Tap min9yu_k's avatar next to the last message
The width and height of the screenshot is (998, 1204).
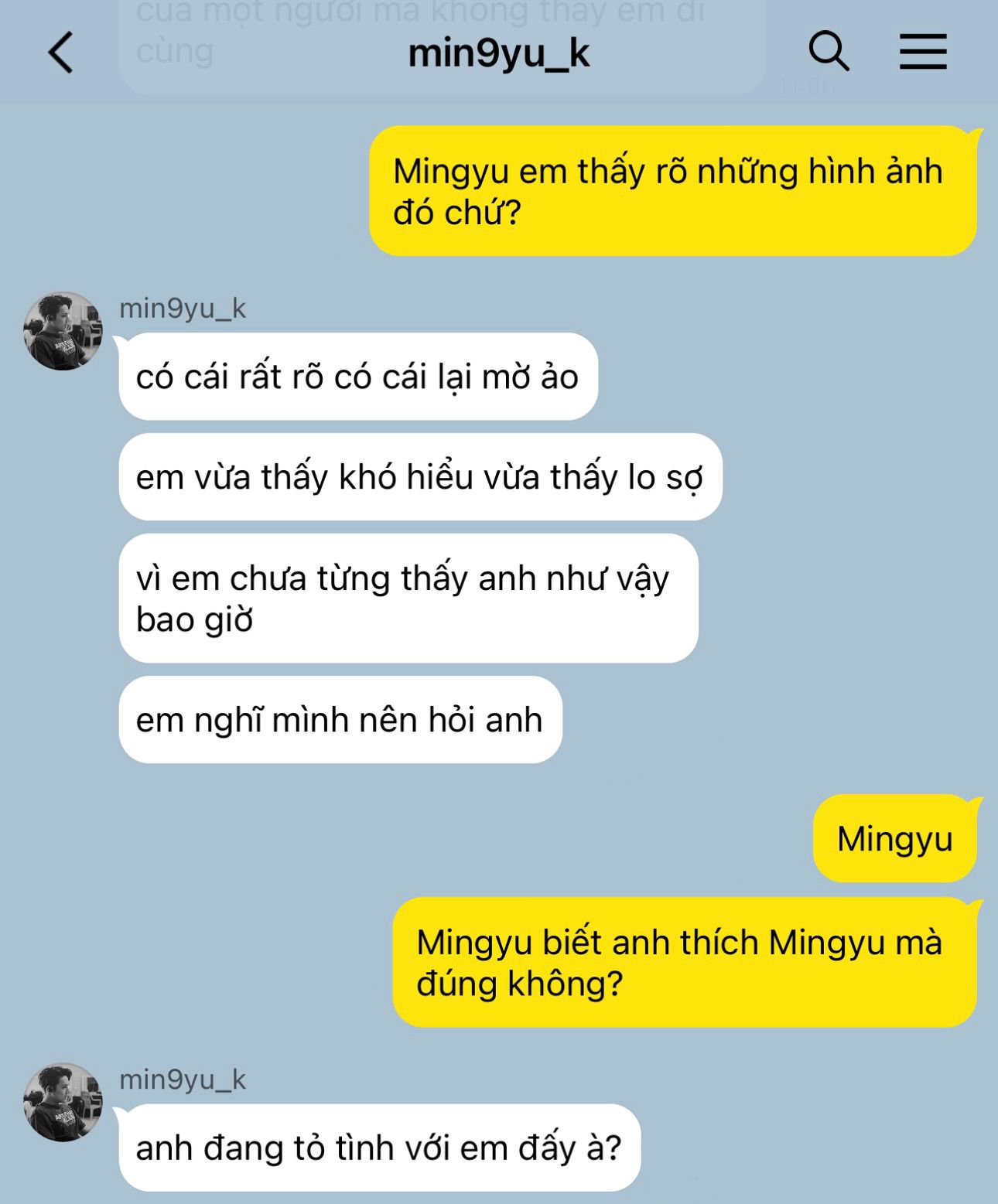63,1102
